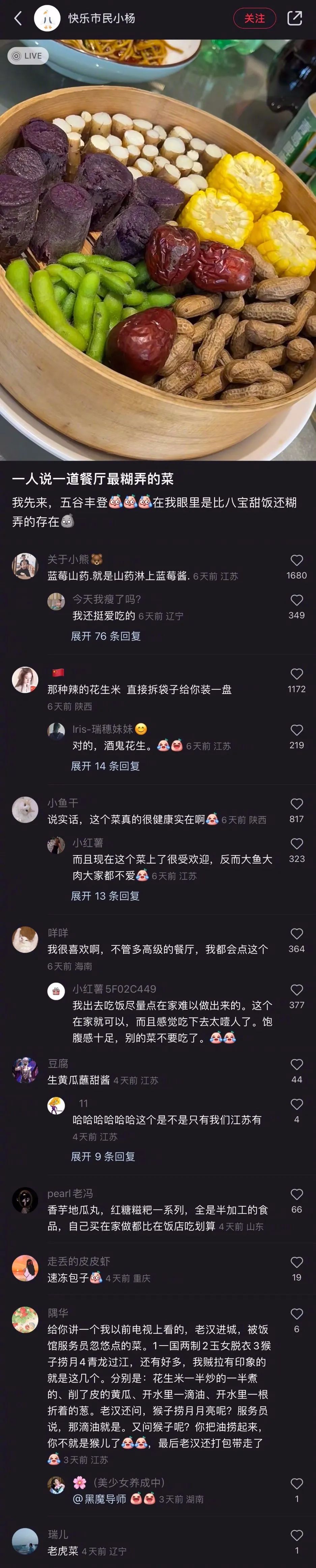The height and width of the screenshot is (1568, 316).
Task: Like 咩咩's comment
Action: pyautogui.click(x=296, y=934)
